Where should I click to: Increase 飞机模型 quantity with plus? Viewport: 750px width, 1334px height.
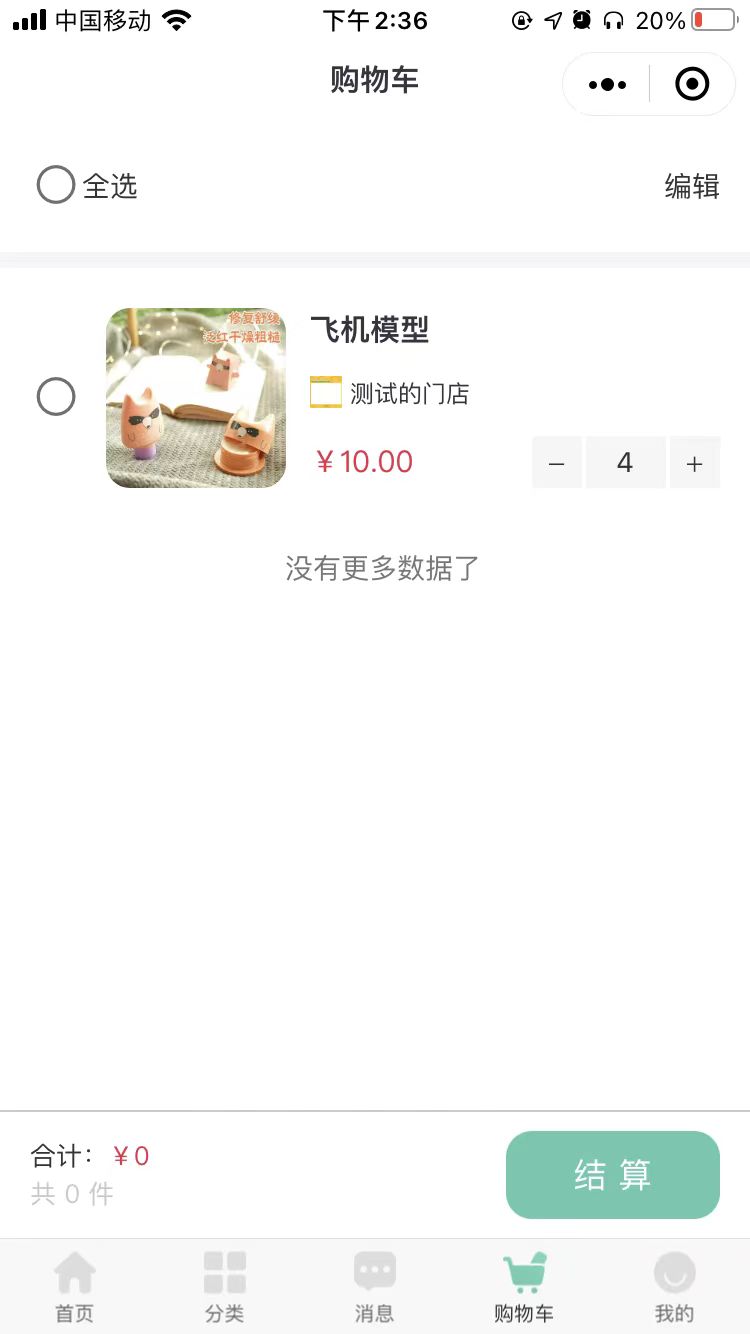694,463
